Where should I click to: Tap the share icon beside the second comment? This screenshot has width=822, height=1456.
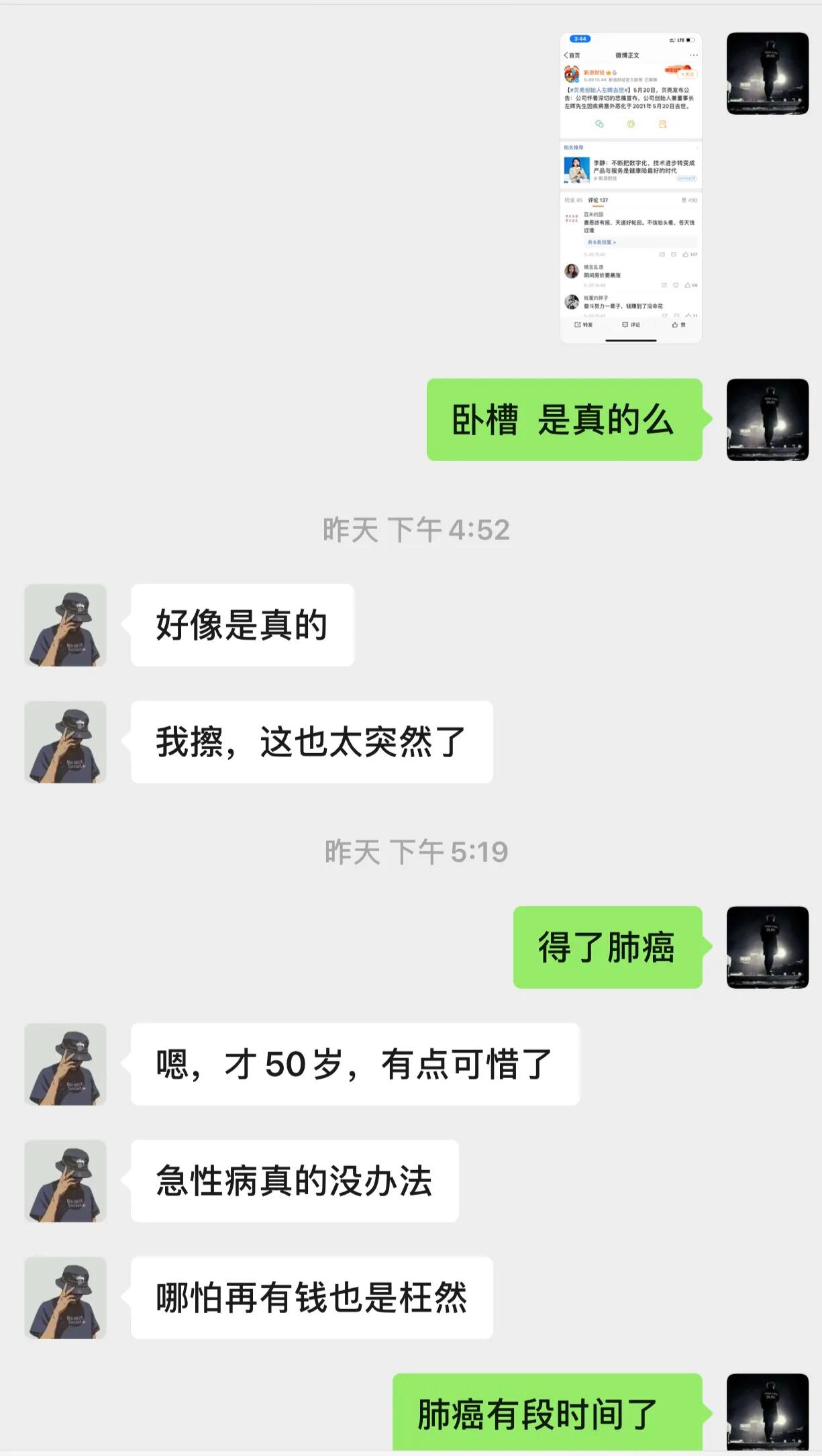point(663,283)
